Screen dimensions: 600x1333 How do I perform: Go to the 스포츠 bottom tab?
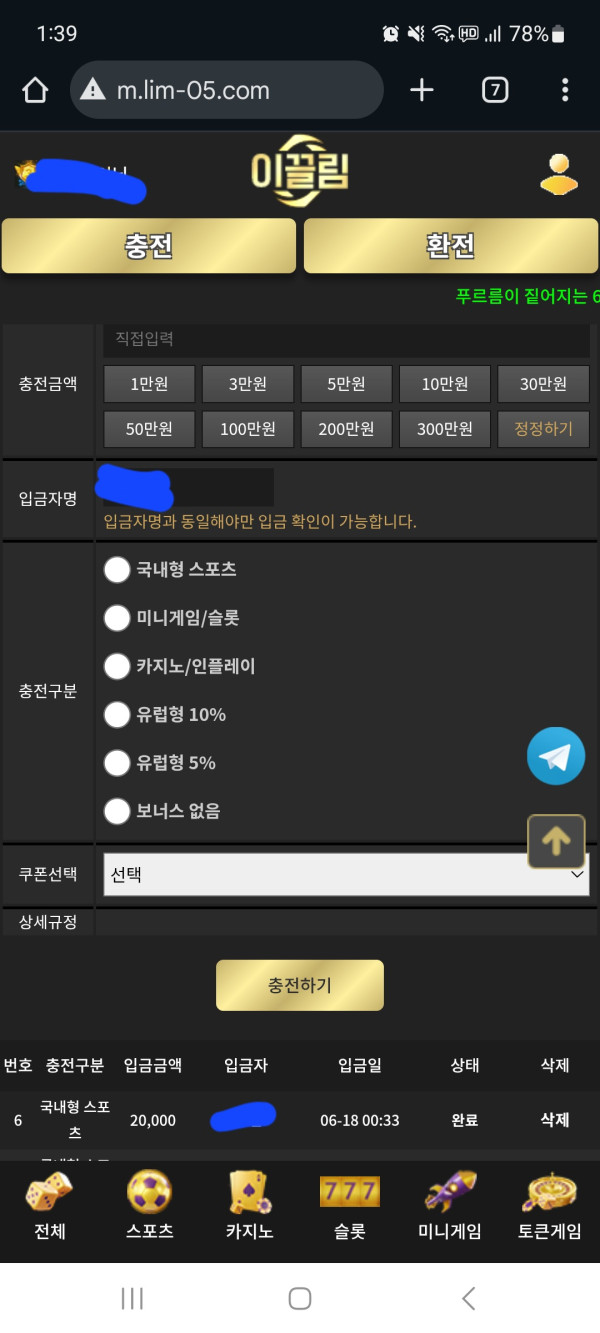(x=149, y=1206)
